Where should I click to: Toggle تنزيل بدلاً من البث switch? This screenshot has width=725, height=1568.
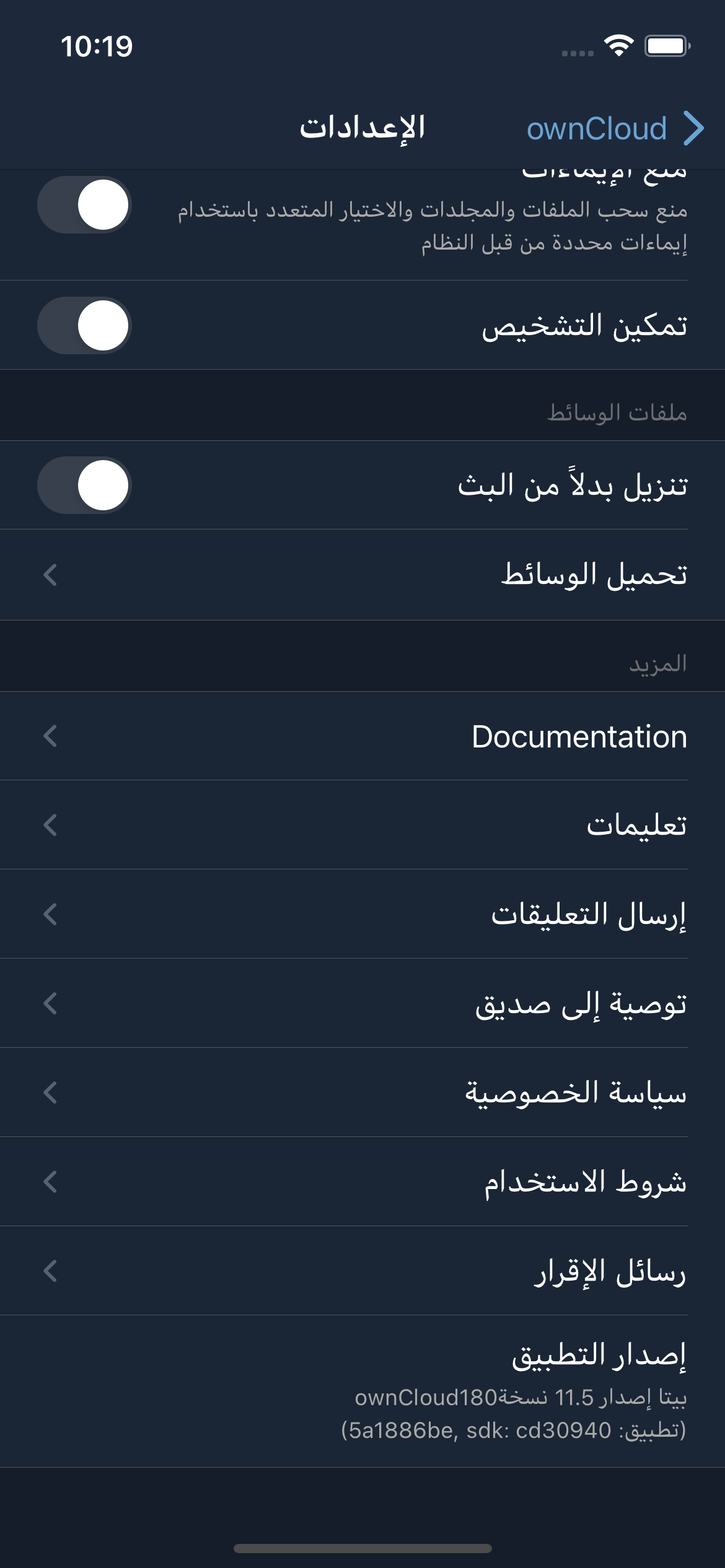click(x=84, y=486)
